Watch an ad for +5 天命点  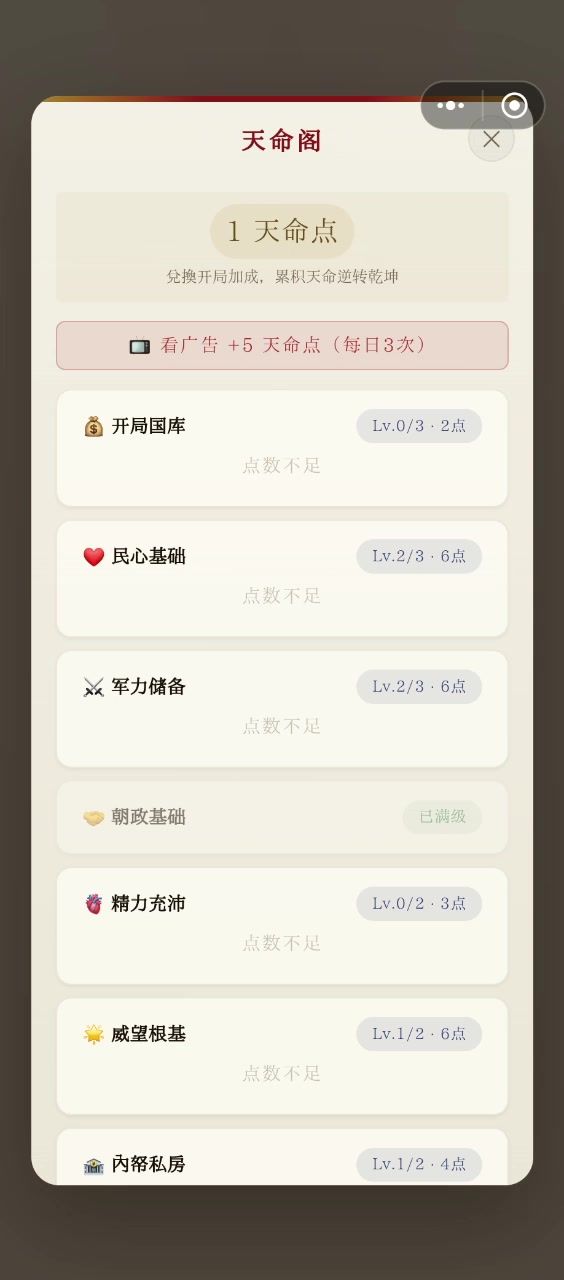tap(282, 345)
